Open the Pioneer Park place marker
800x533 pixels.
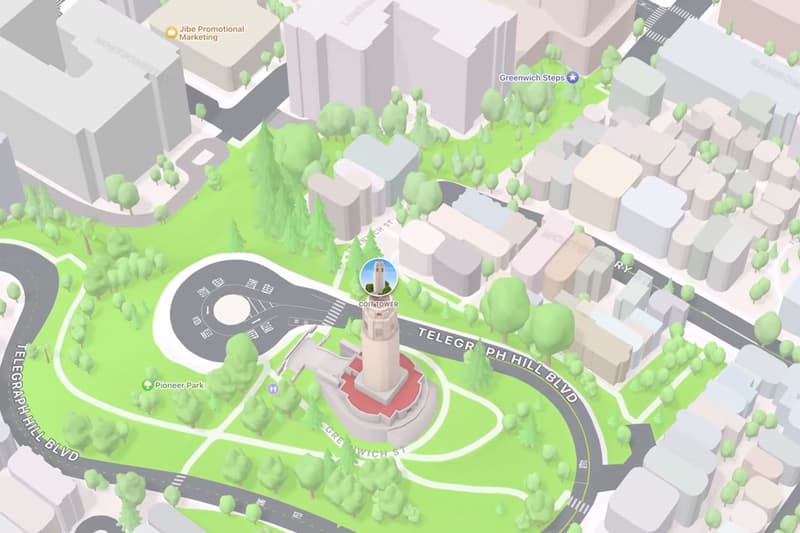point(148,383)
